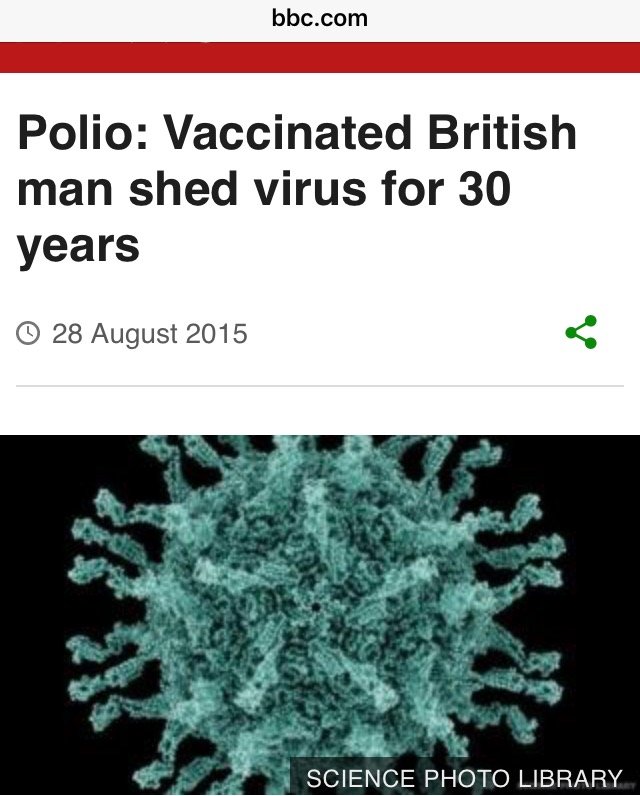640x796 pixels.
Task: Share this polio article
Action: [581, 332]
